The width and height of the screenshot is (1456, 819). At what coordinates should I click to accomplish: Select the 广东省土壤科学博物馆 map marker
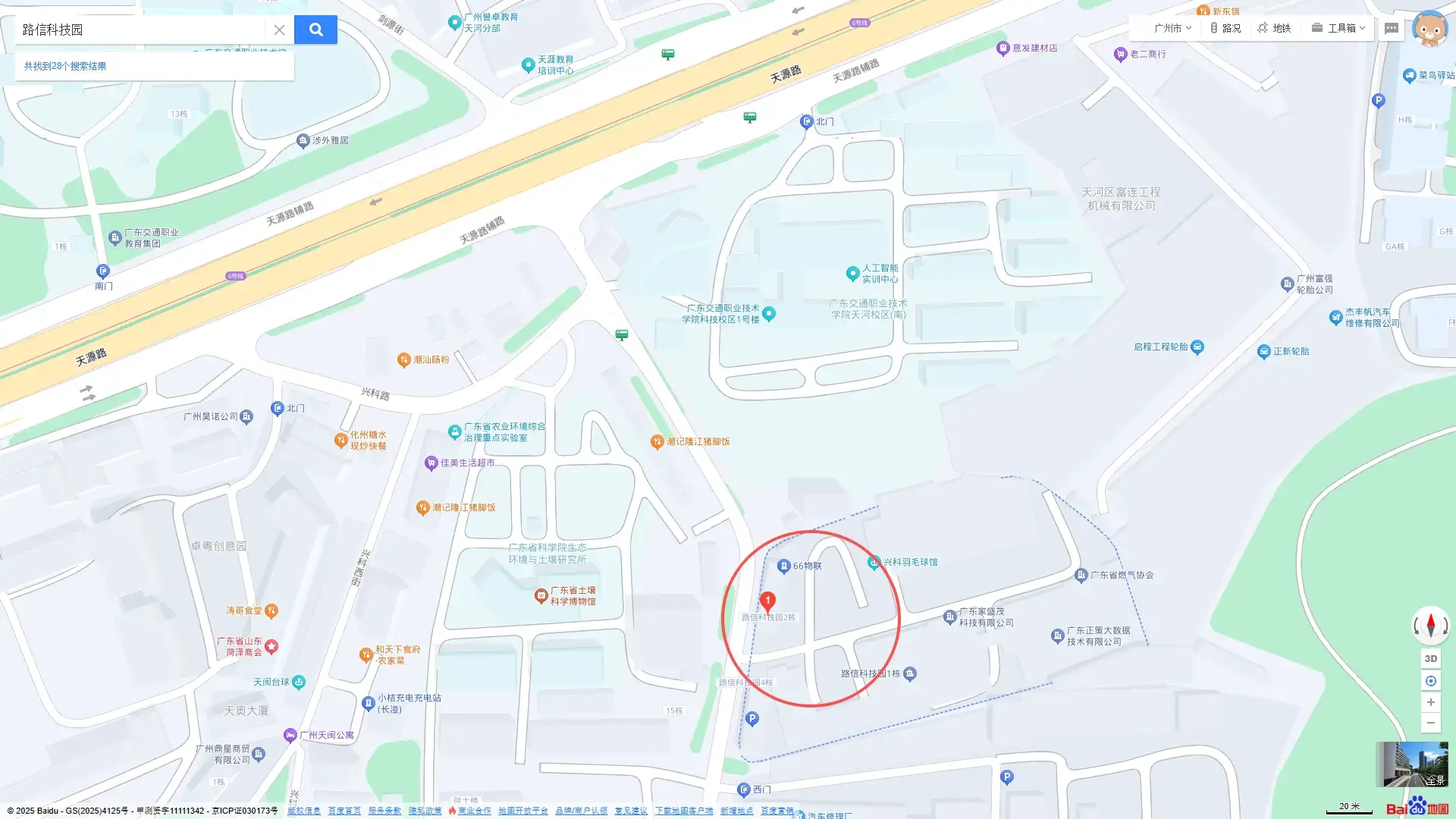(x=541, y=596)
